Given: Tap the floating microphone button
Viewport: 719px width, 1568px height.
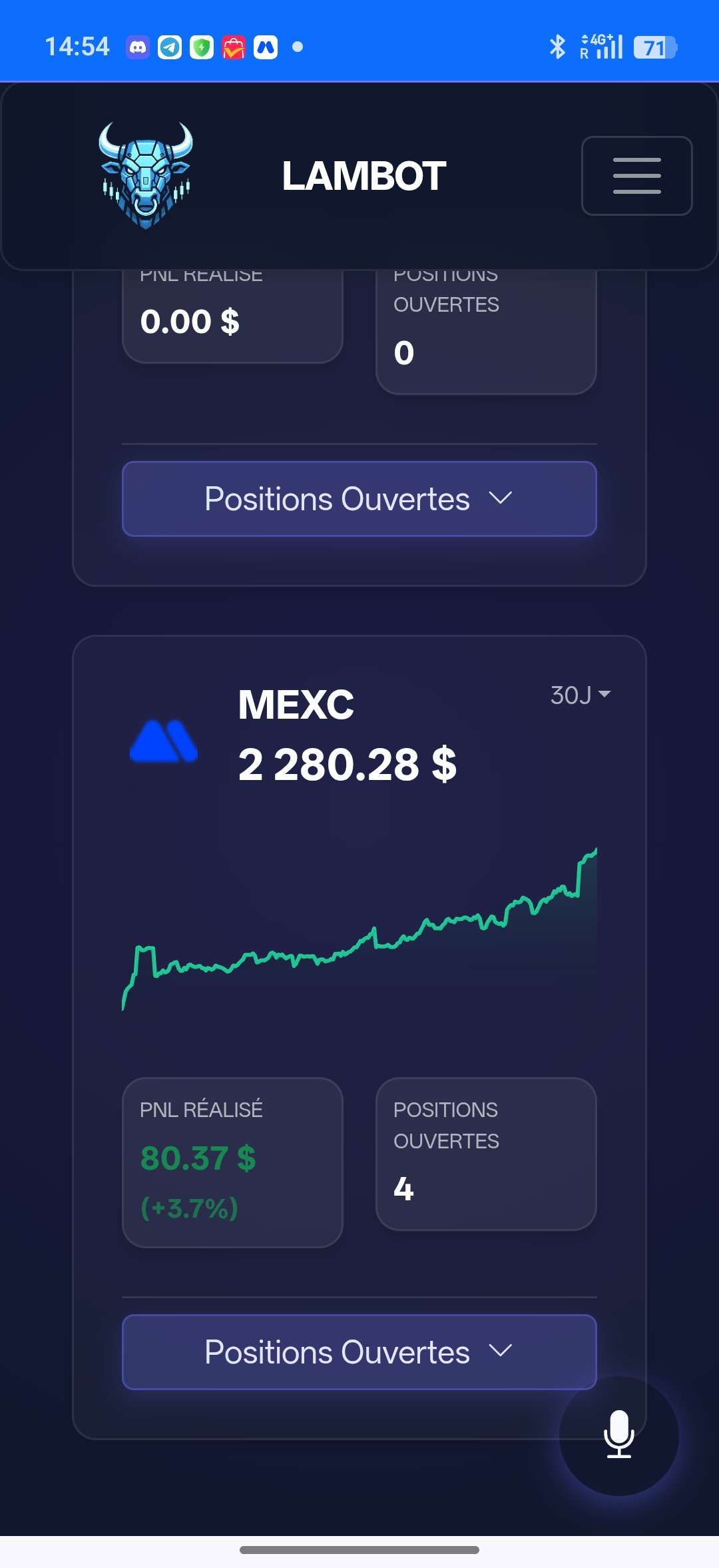Looking at the screenshot, I should coord(619,1435).
